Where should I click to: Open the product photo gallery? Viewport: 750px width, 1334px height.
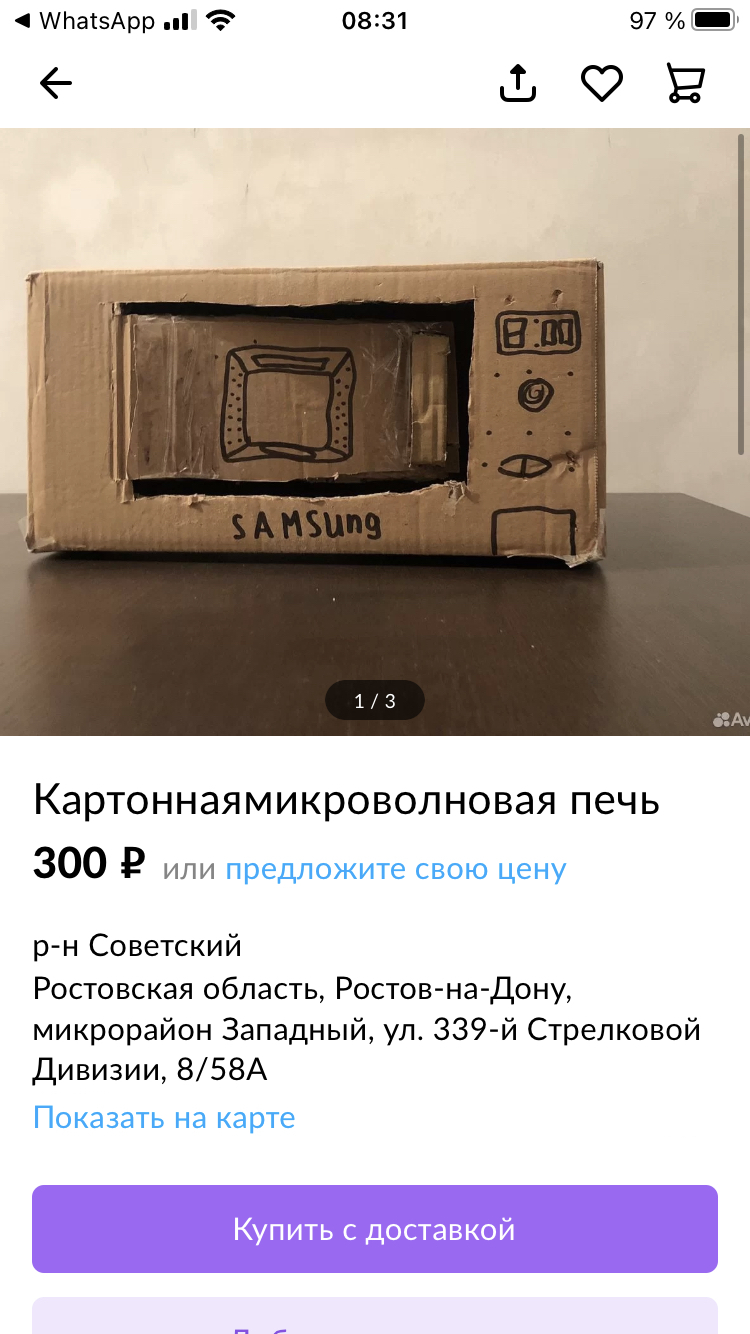pyautogui.click(x=375, y=430)
